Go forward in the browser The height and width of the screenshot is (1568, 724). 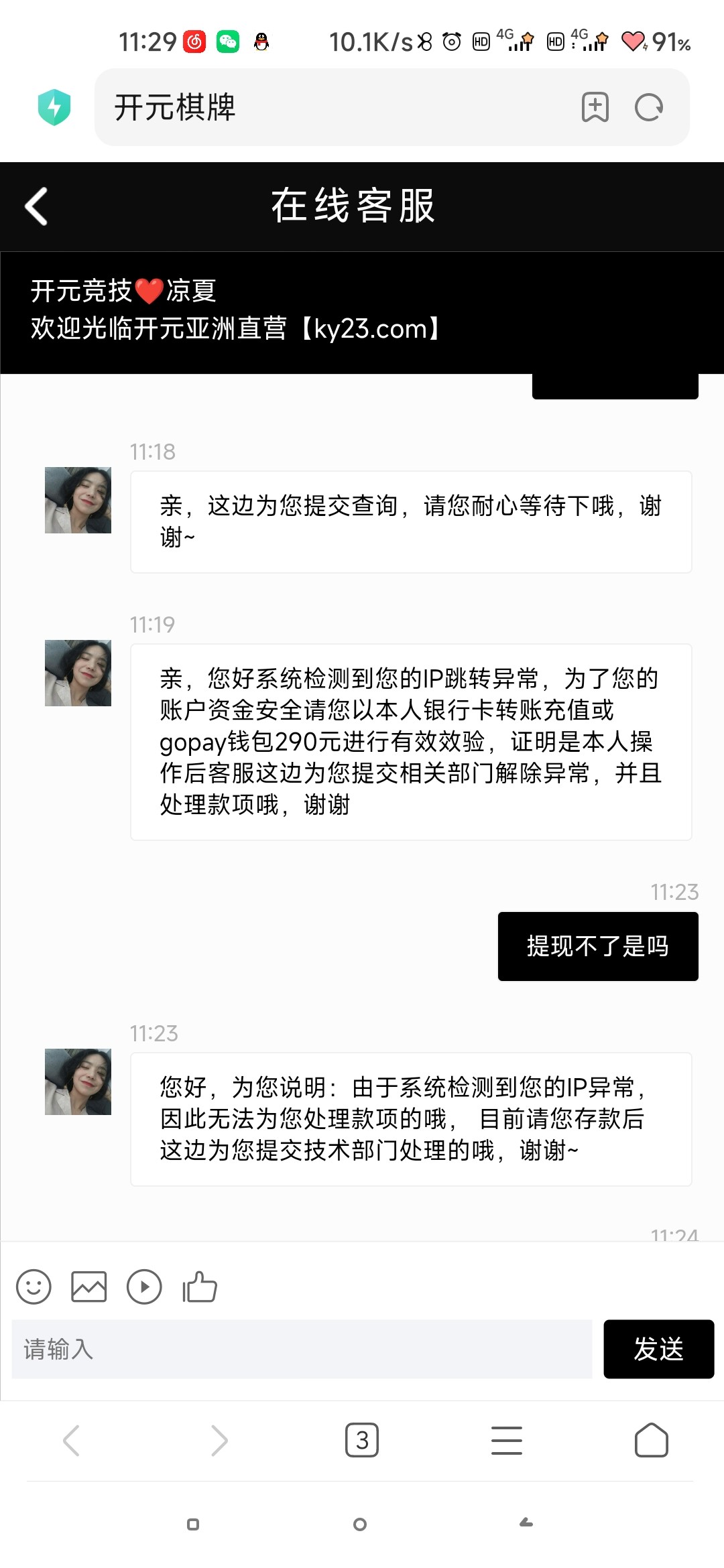coord(219,1440)
